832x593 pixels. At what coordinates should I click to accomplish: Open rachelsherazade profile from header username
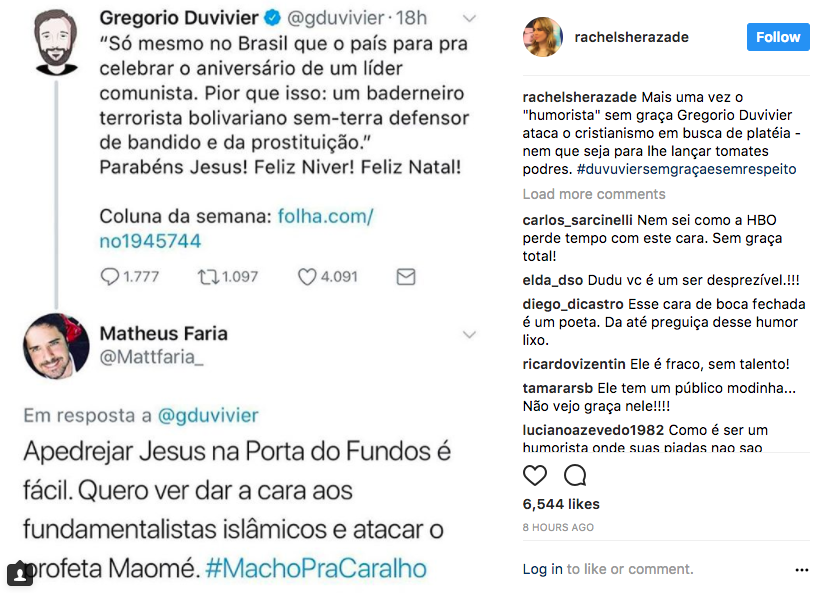631,37
